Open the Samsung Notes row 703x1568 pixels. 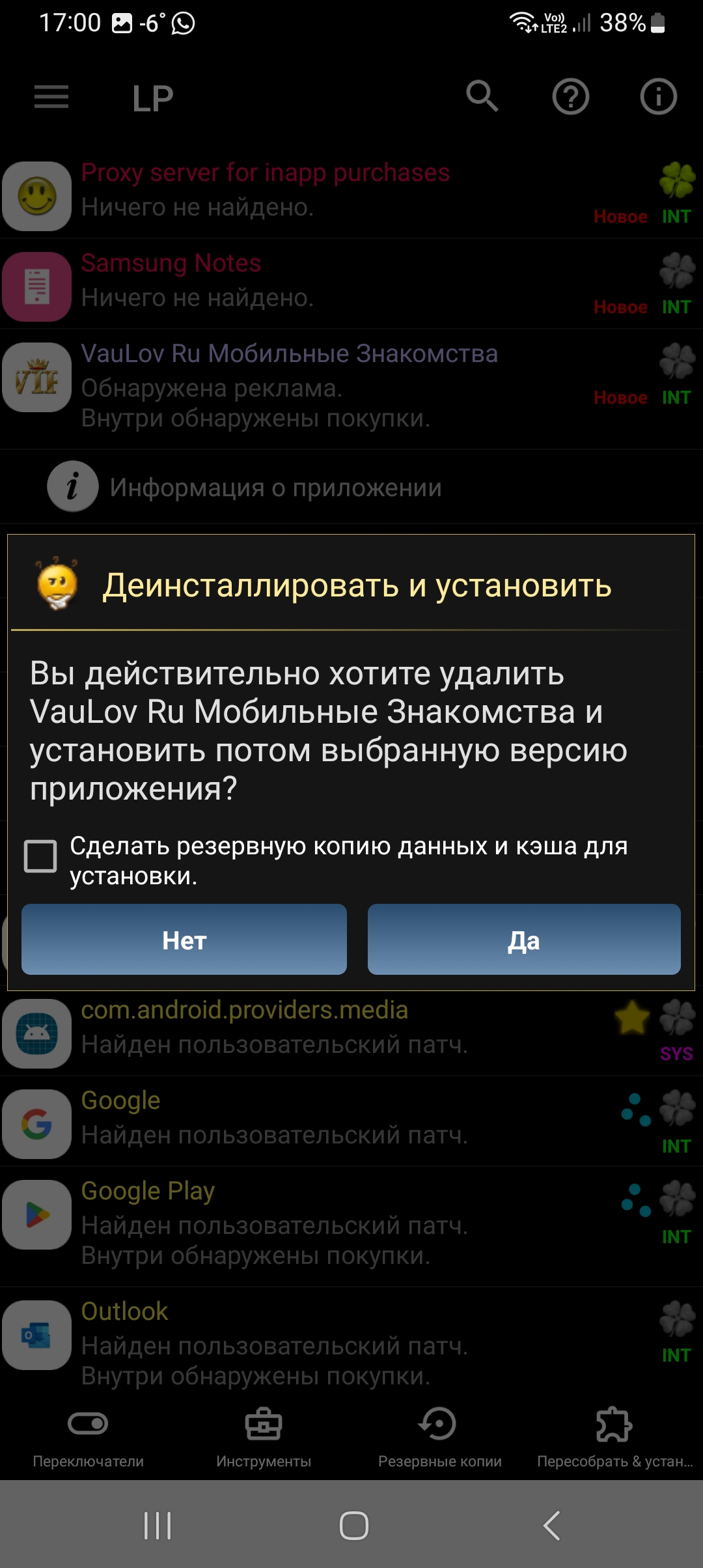[351, 285]
